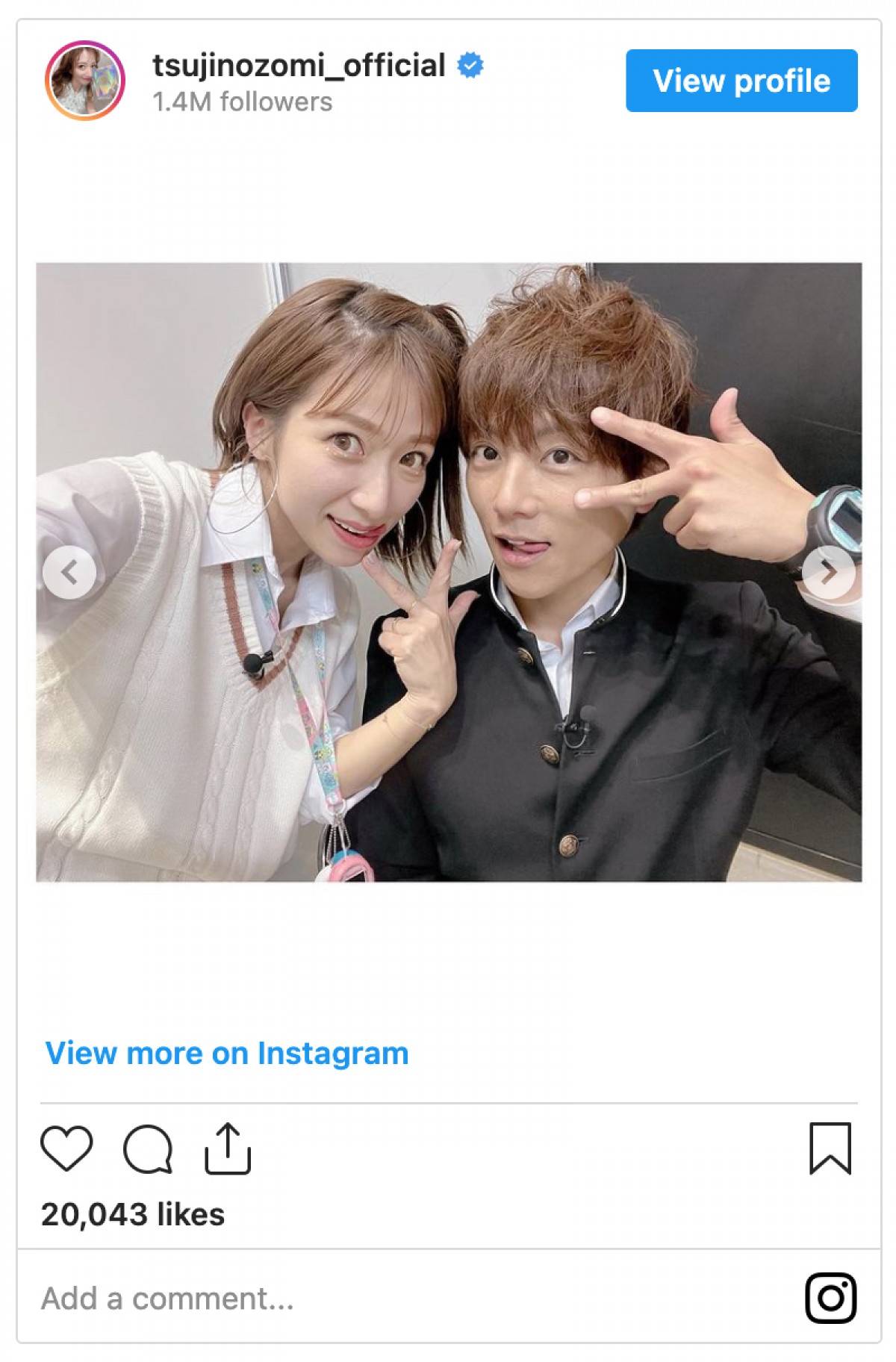This screenshot has height=1362, width=896.
Task: Like this post with heart icon
Action: tap(66, 1148)
